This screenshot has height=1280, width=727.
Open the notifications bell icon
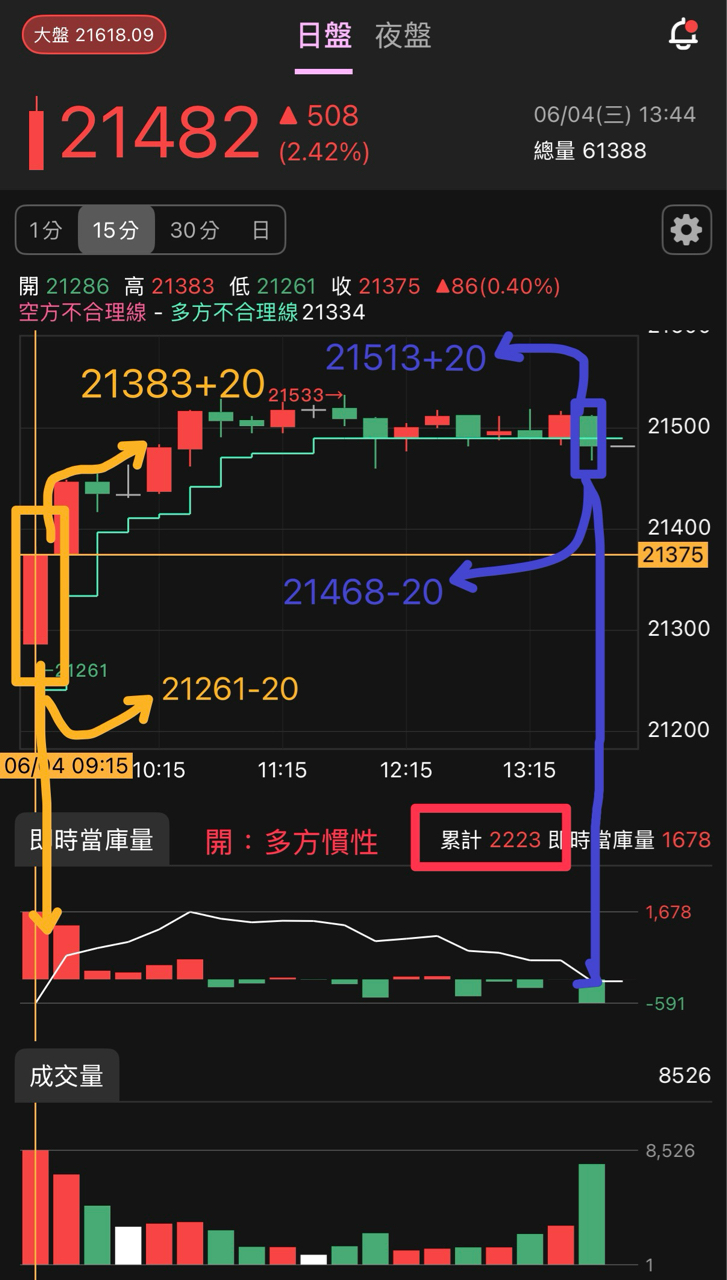(x=683, y=33)
